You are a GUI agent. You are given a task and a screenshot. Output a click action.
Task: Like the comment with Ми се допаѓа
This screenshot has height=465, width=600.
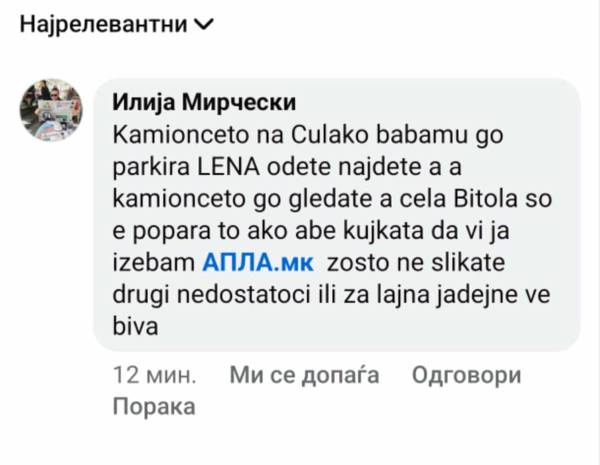pos(305,376)
